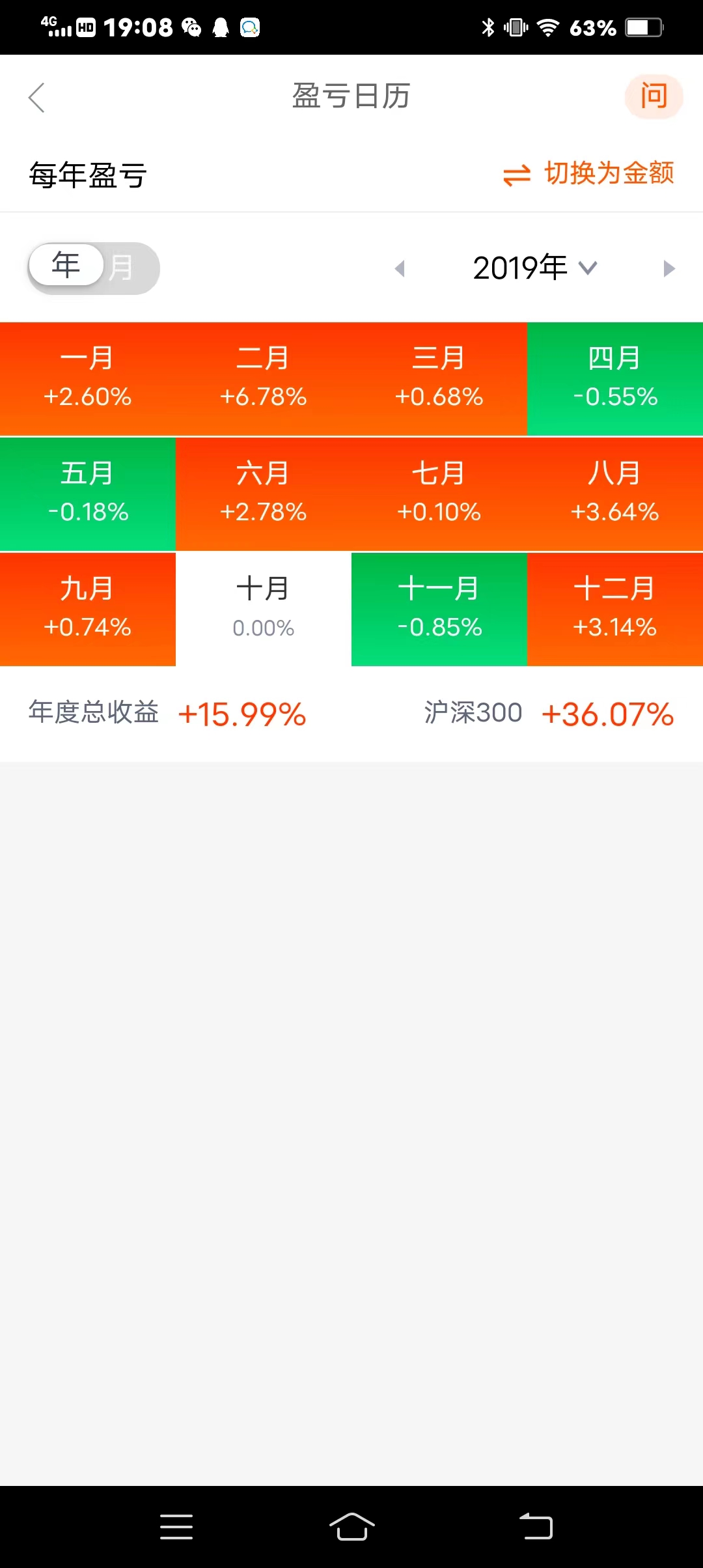The height and width of the screenshot is (1568, 703).
Task: Go back from the 盈亏日历 page
Action: (x=37, y=98)
